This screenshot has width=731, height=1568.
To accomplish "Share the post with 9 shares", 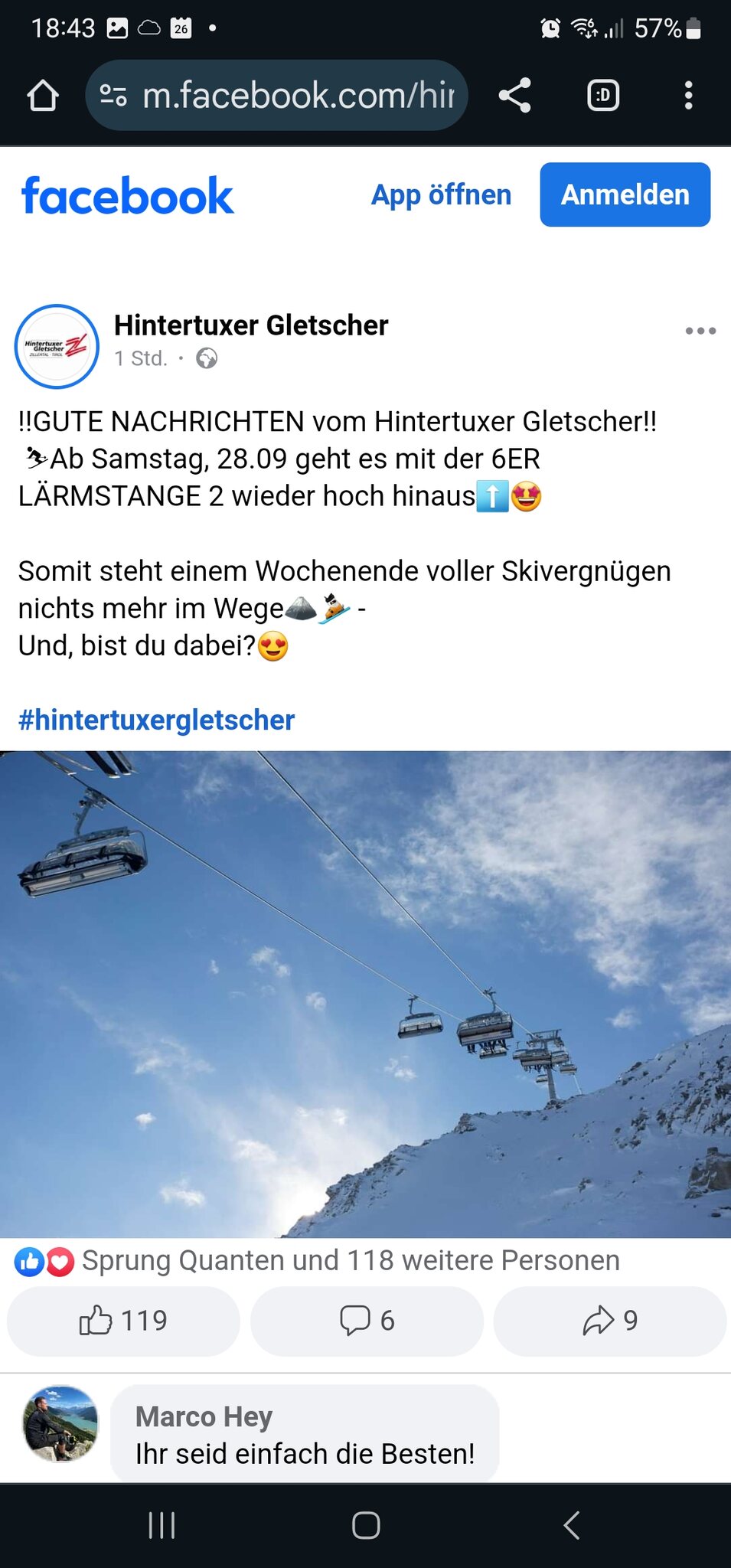I will coord(609,1321).
